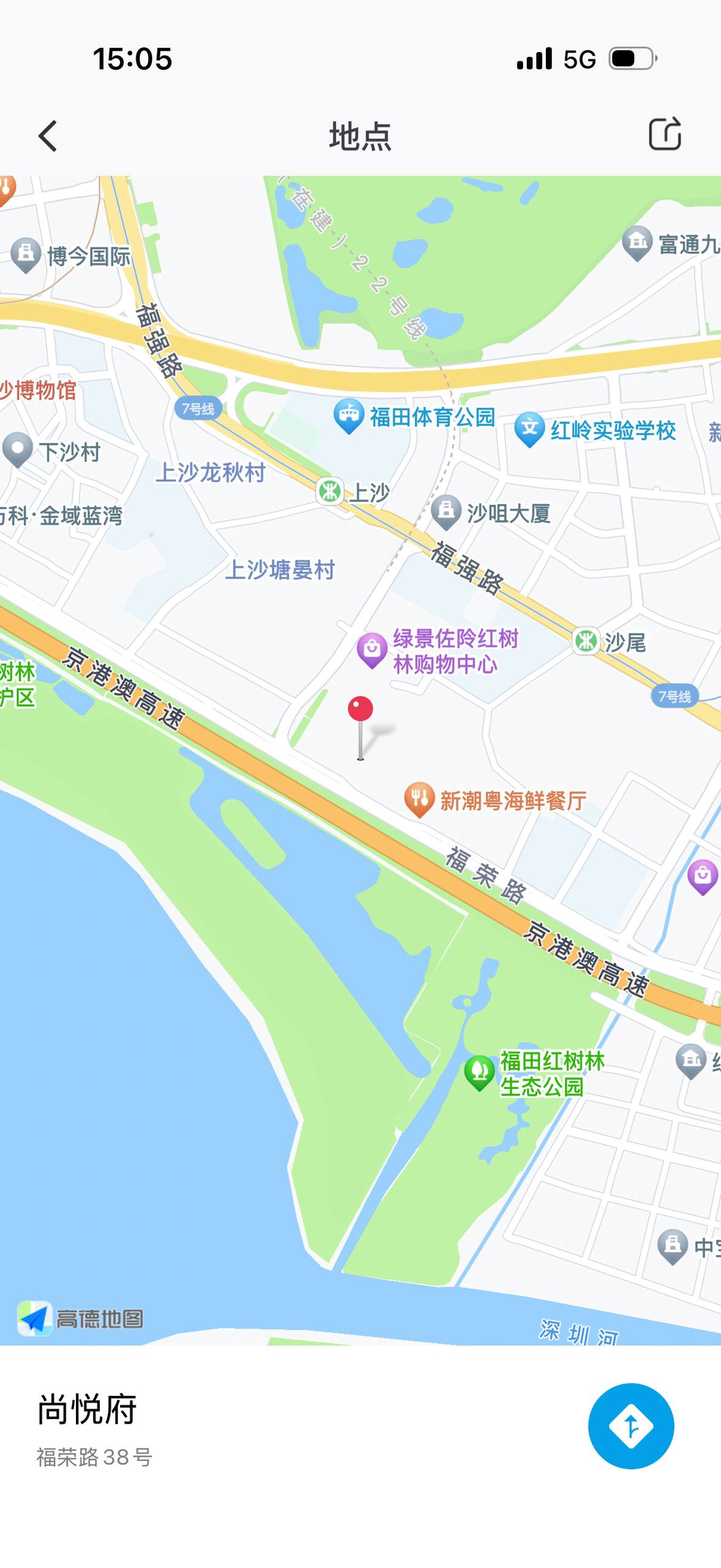Open the 上沙 subway station icon
The image size is (721, 1568).
[x=328, y=491]
